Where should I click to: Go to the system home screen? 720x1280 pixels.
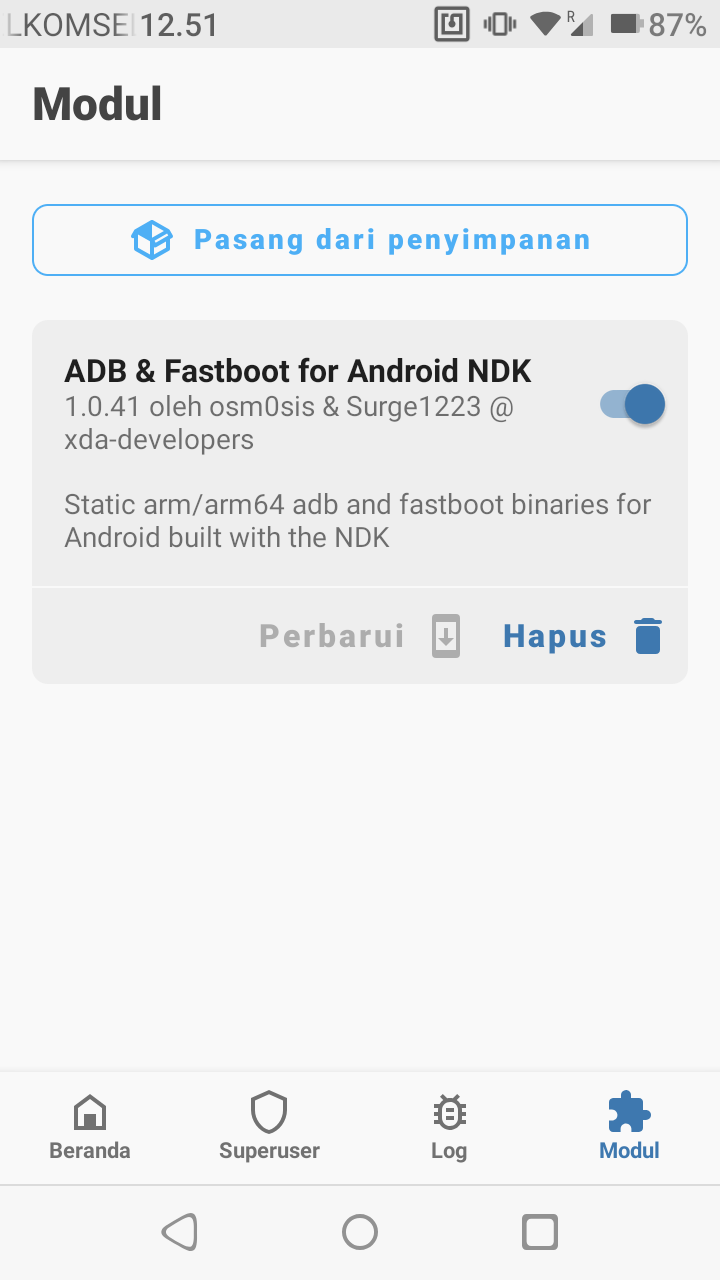360,1232
